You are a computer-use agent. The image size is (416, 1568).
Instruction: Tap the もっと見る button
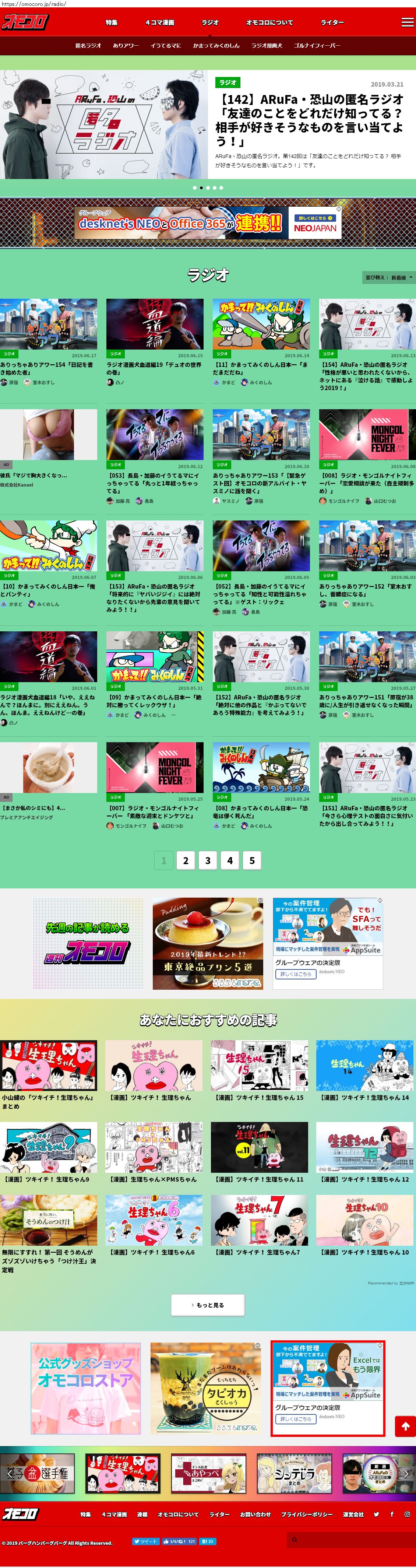pyautogui.click(x=208, y=1305)
